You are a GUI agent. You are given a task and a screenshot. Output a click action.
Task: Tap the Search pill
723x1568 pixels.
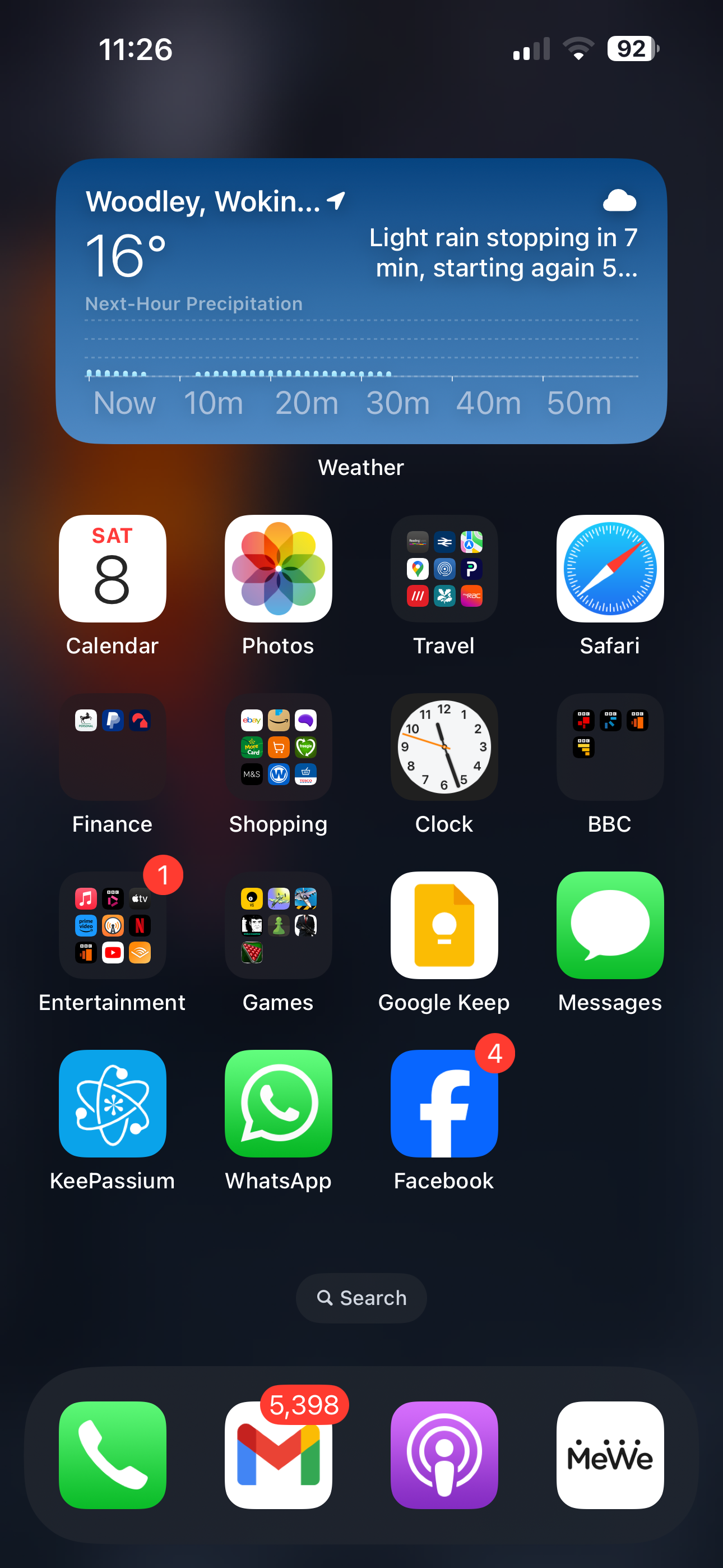click(x=361, y=1298)
